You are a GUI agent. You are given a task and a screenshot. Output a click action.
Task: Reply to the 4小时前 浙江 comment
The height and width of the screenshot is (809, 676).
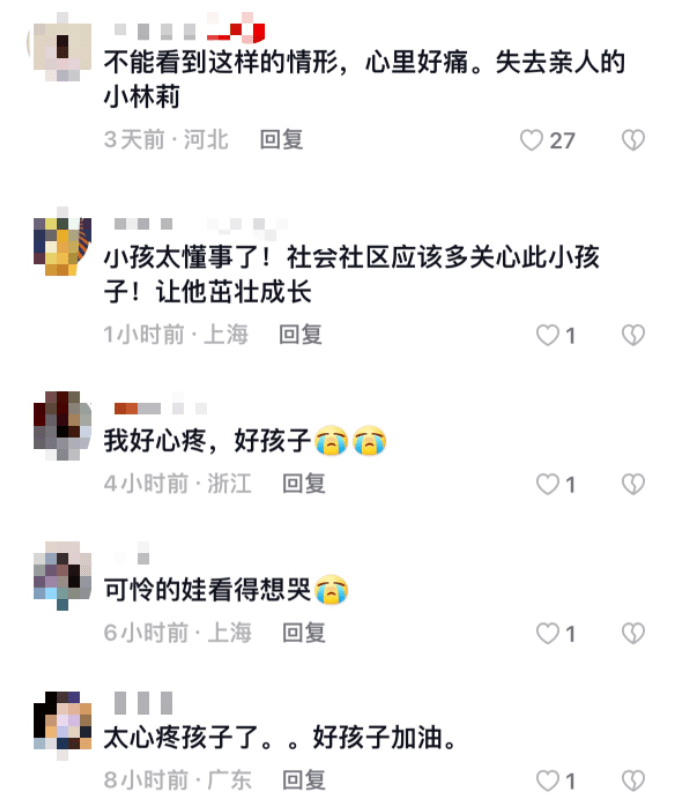(x=304, y=485)
